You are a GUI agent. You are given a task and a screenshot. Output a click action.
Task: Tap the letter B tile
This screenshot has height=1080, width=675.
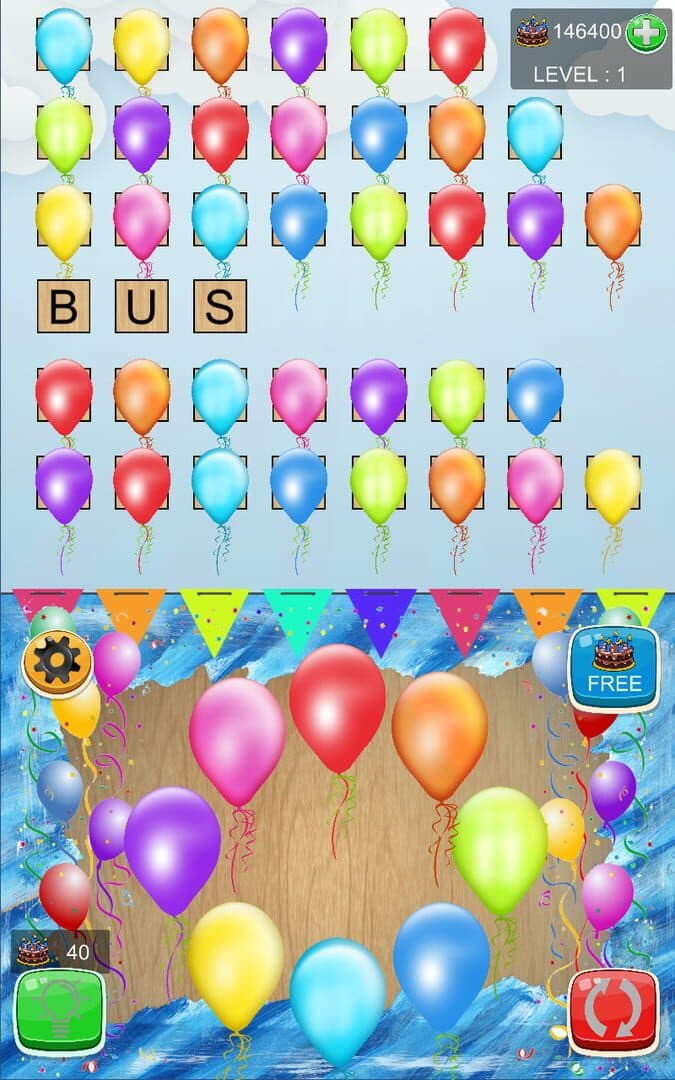[x=63, y=306]
